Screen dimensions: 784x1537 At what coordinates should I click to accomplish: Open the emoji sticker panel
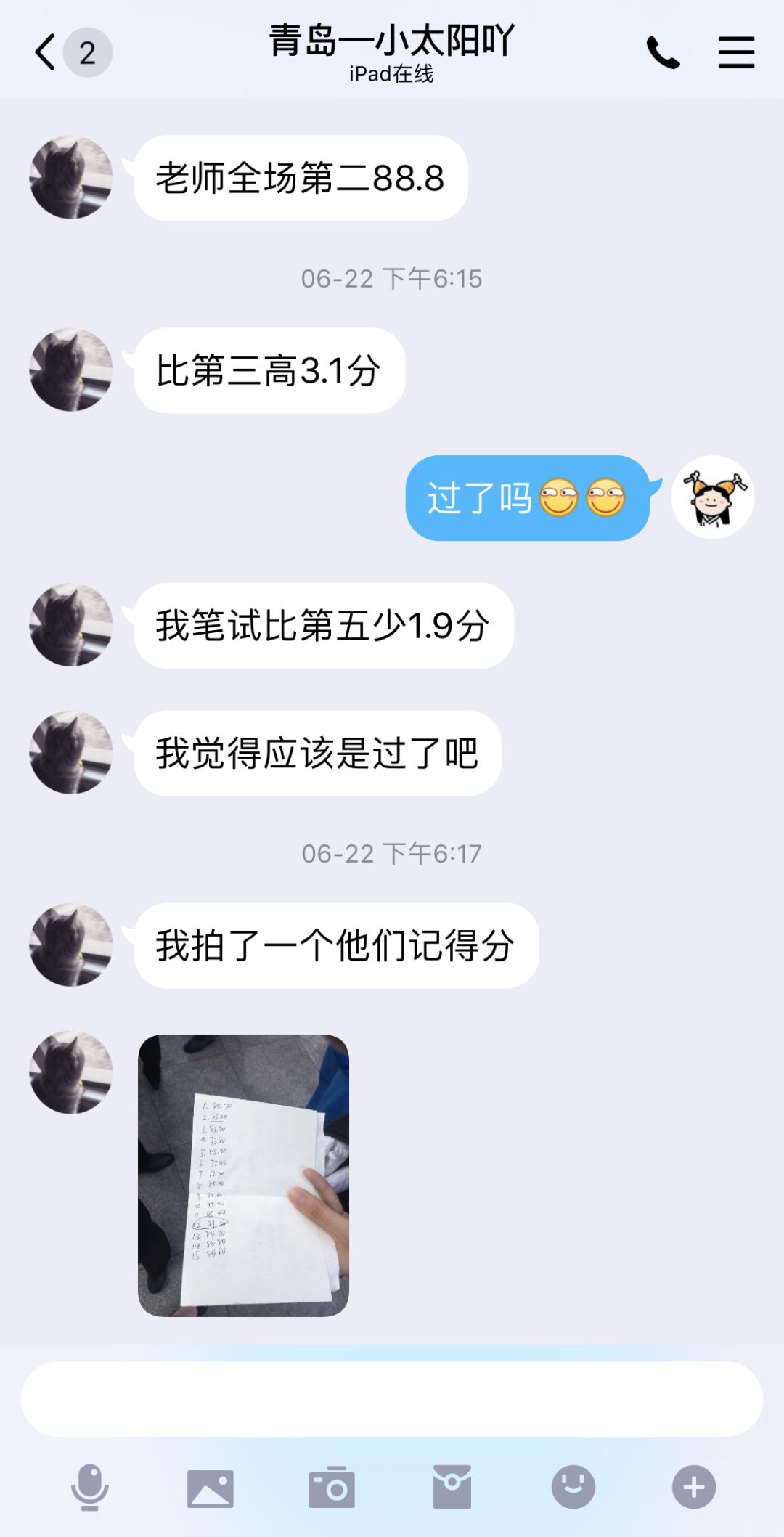tap(573, 1487)
